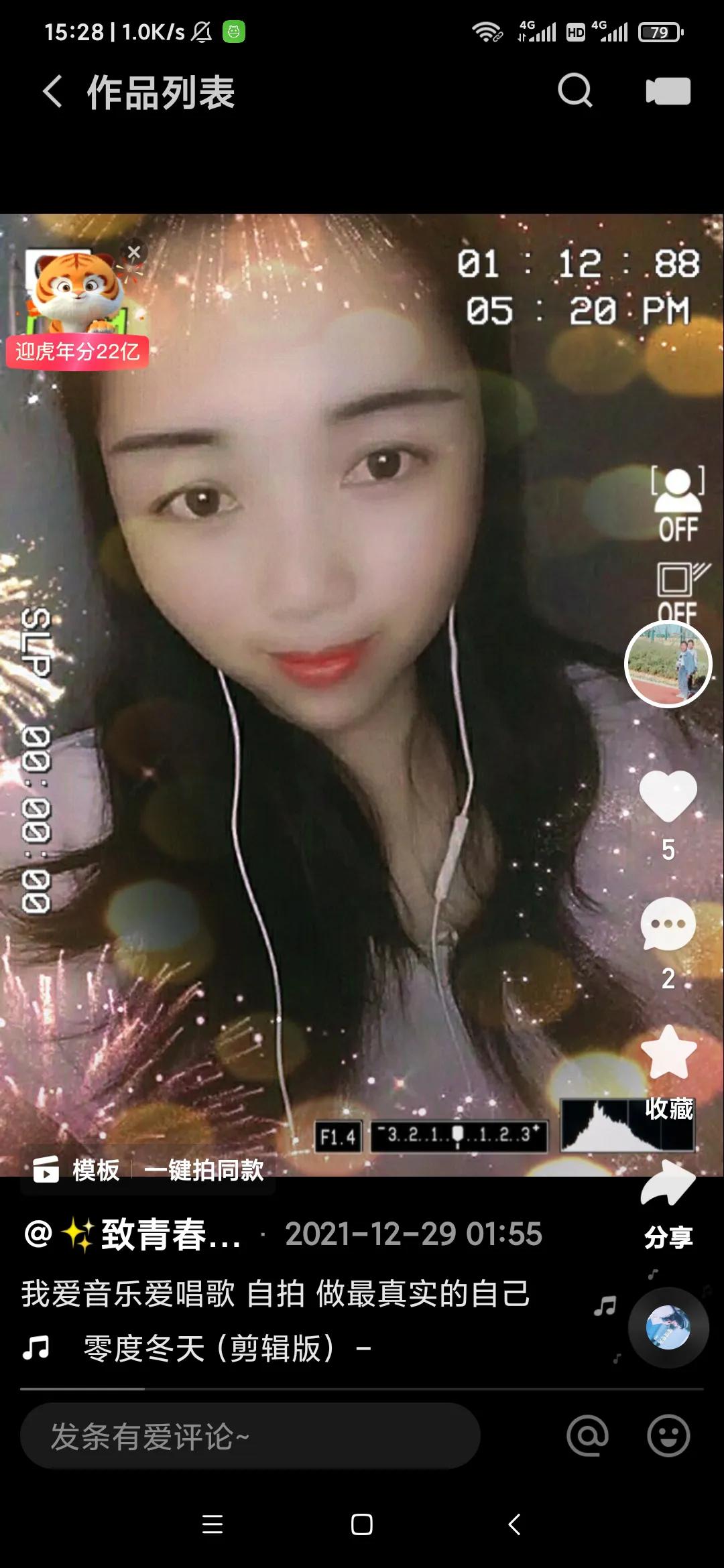Open the spinning music disc
This screenshot has height=1568, width=724.
coord(668,1327)
